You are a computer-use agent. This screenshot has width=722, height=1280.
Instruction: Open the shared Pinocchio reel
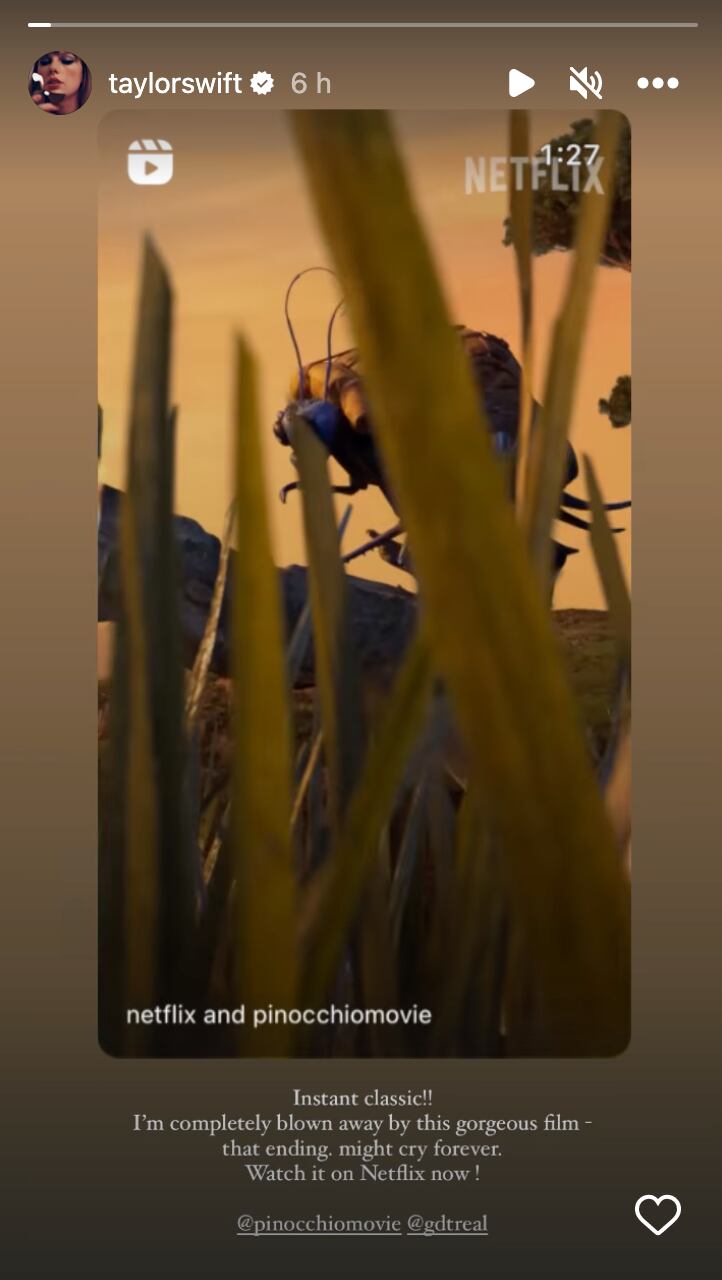click(364, 582)
